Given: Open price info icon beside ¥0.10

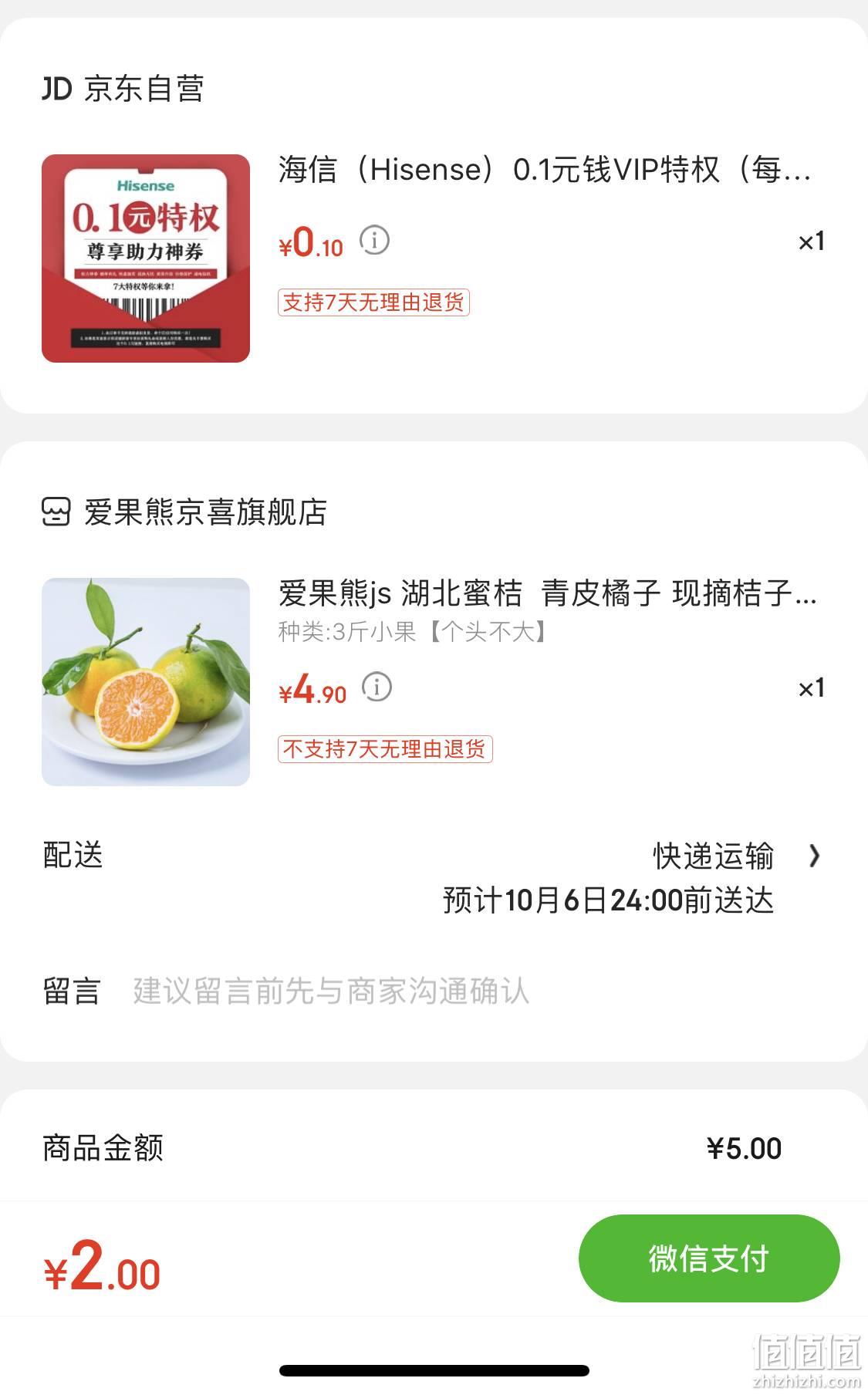Looking at the screenshot, I should point(375,241).
